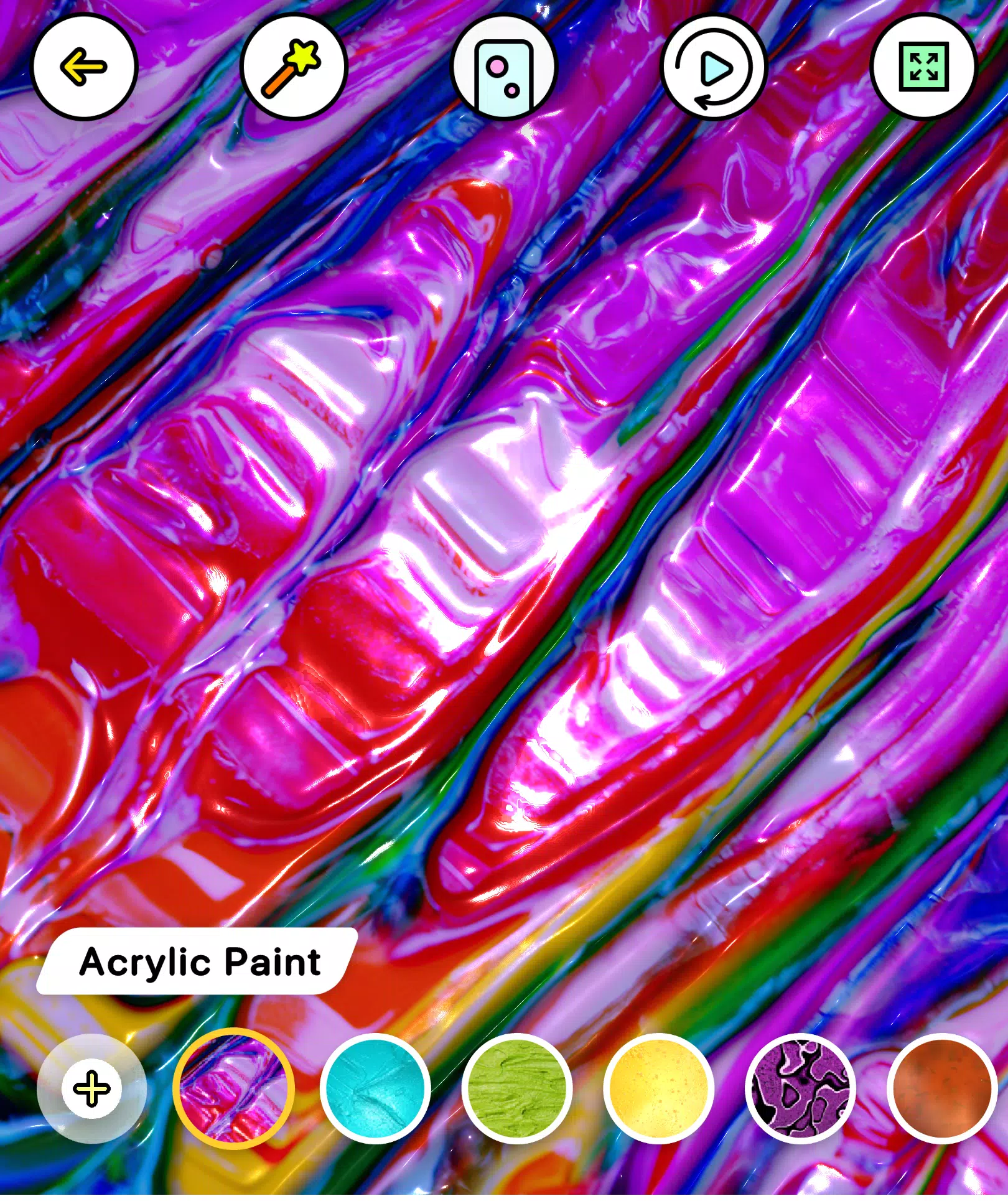Tap the replay animation button
1008x1201 pixels.
point(714,67)
